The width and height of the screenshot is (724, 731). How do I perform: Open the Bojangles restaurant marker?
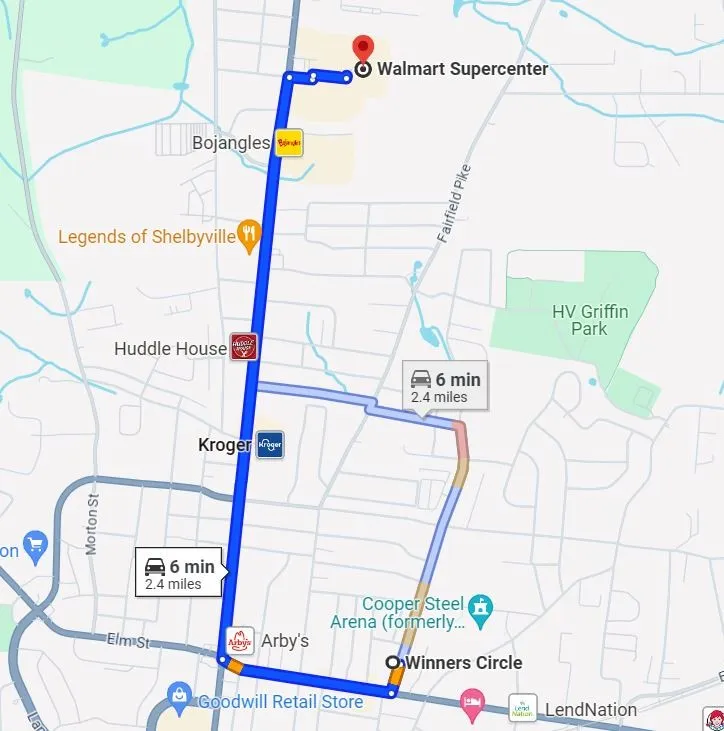(x=289, y=143)
